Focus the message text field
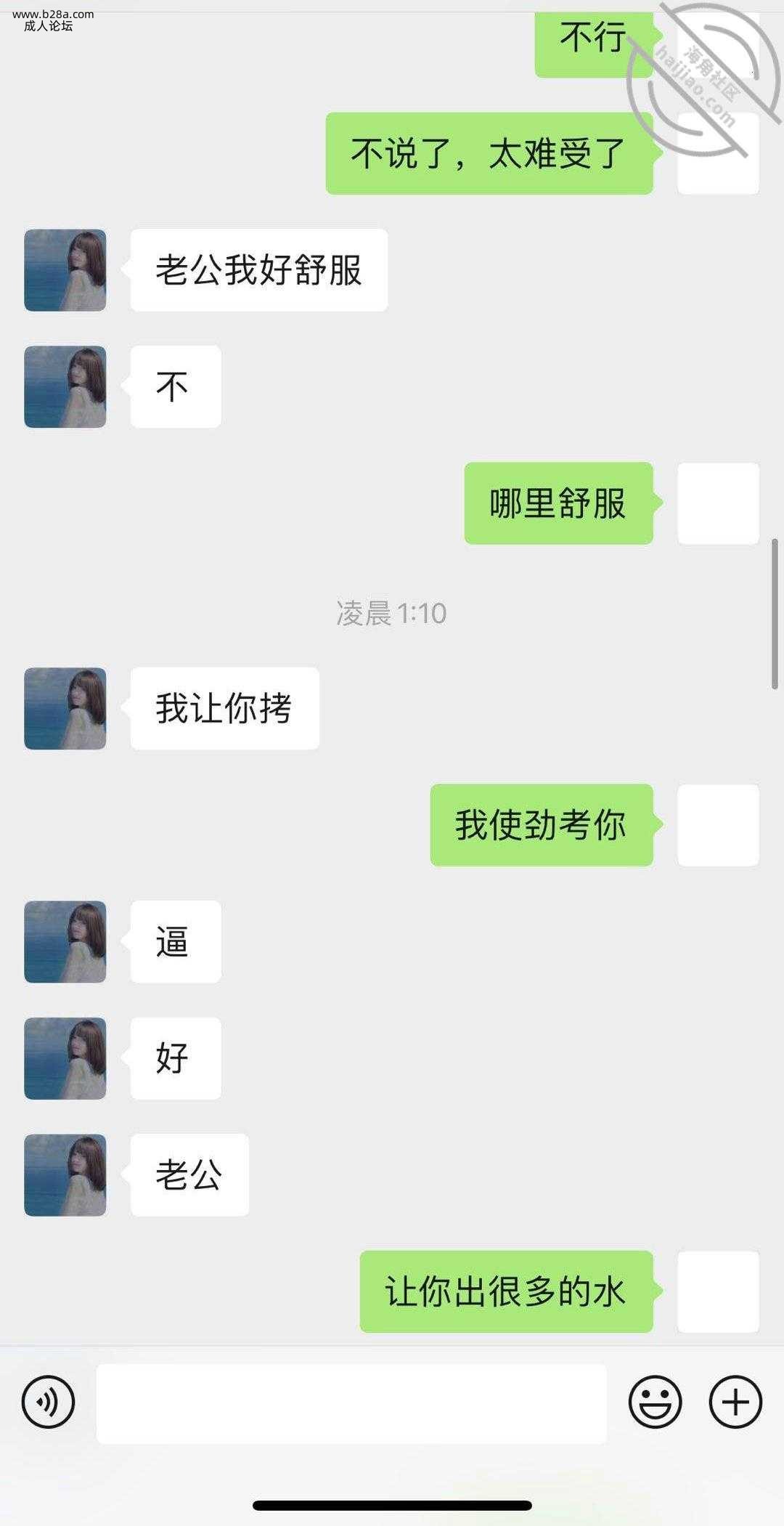 point(351,1403)
